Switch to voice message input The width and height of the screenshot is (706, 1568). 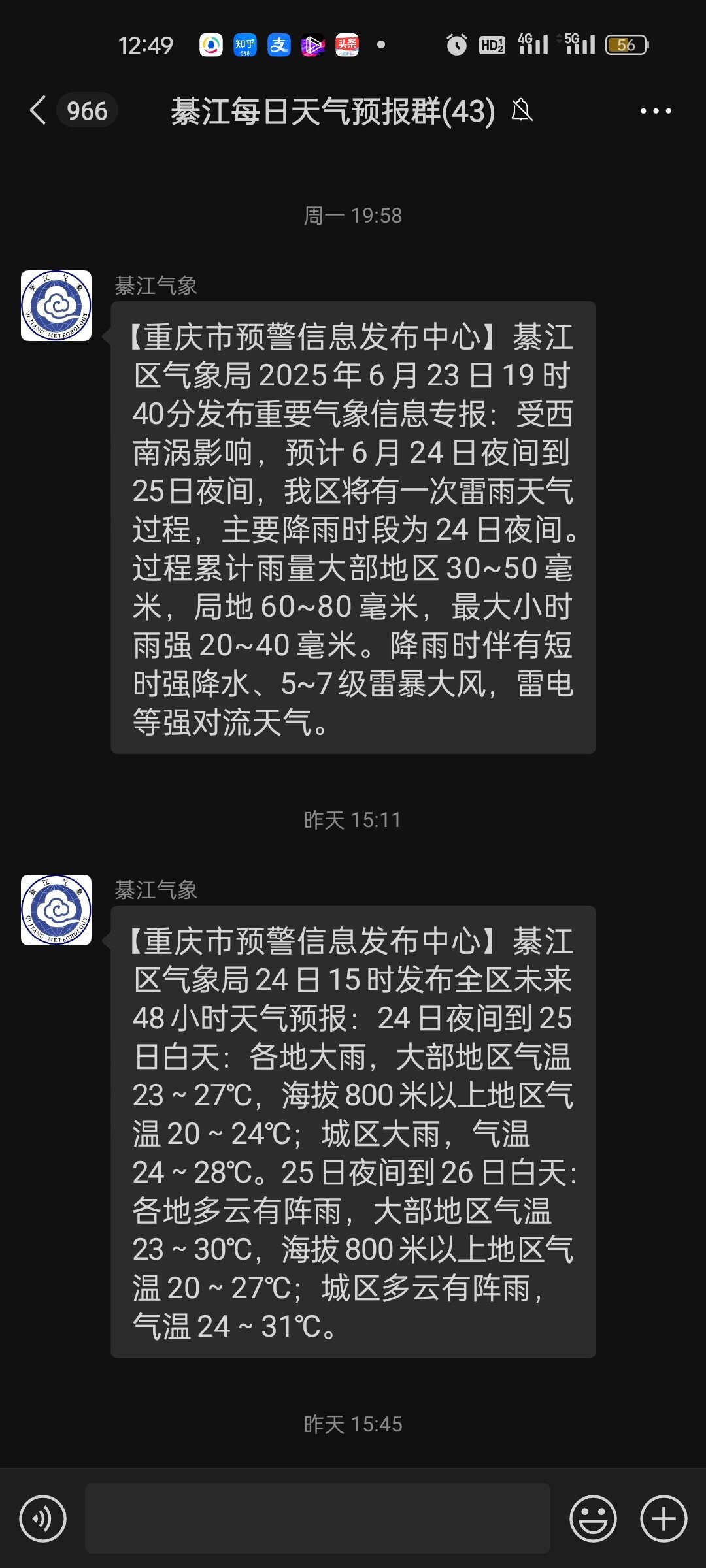click(x=43, y=1518)
